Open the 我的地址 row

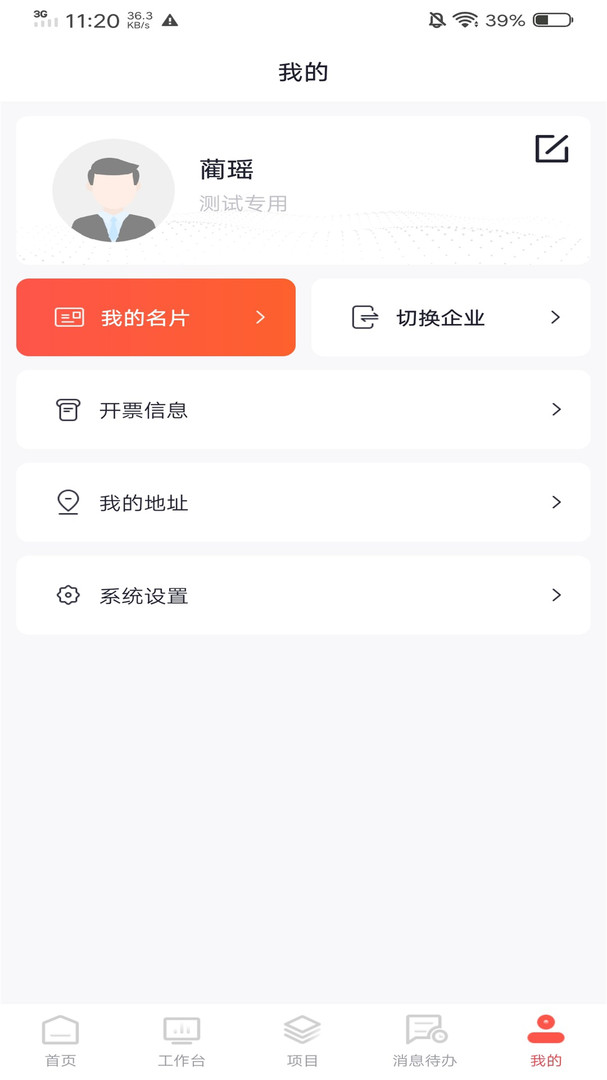tap(303, 502)
